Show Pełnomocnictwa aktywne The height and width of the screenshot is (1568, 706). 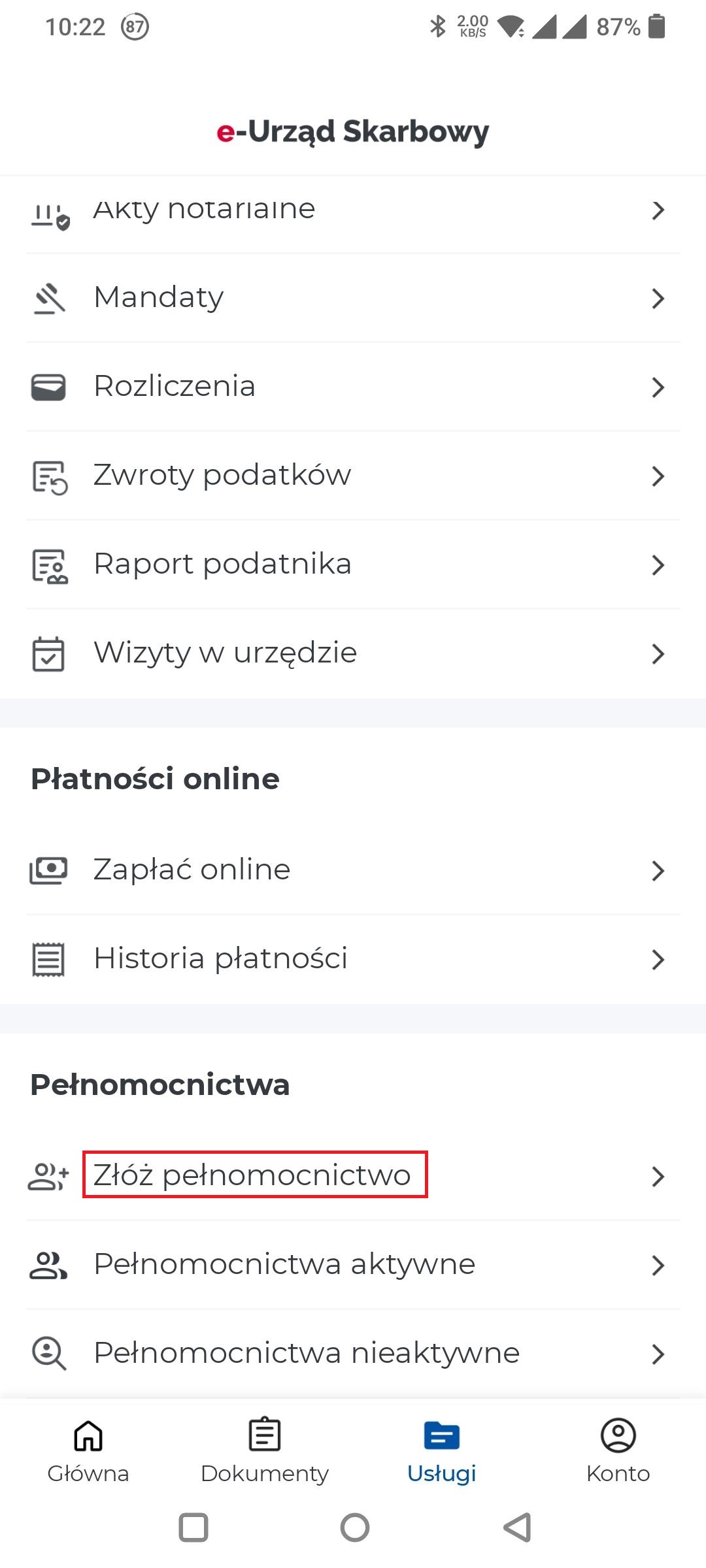(353, 1265)
